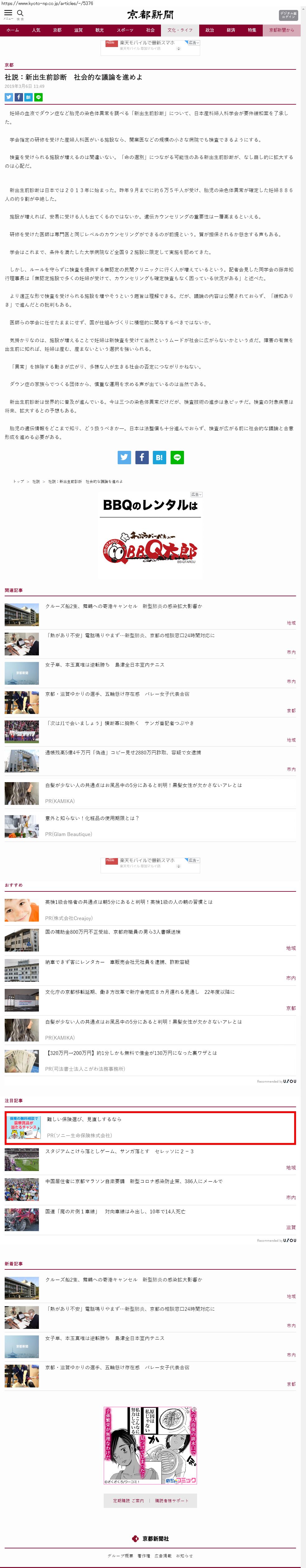Open the BBQ太郎 rental advertisement
Screen dimensions: 306x1568
150,536
